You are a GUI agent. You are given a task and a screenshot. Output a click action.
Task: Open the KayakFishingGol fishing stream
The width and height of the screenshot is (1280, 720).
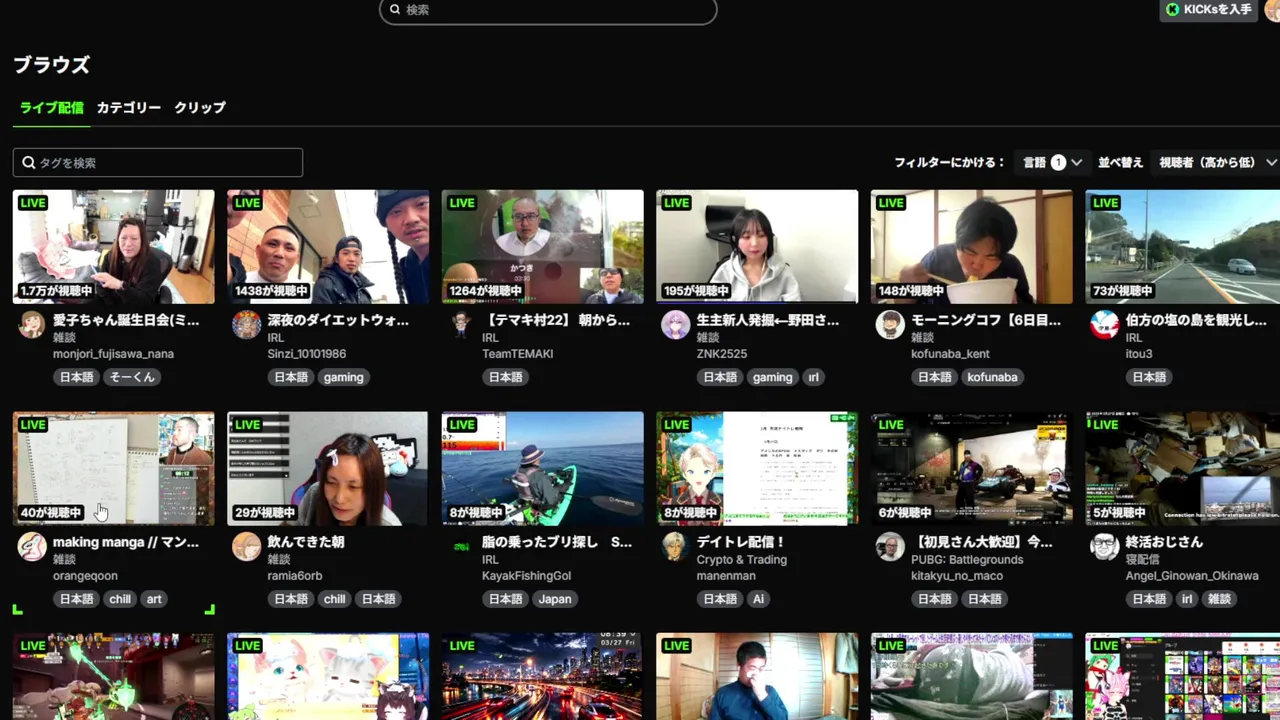click(x=542, y=468)
